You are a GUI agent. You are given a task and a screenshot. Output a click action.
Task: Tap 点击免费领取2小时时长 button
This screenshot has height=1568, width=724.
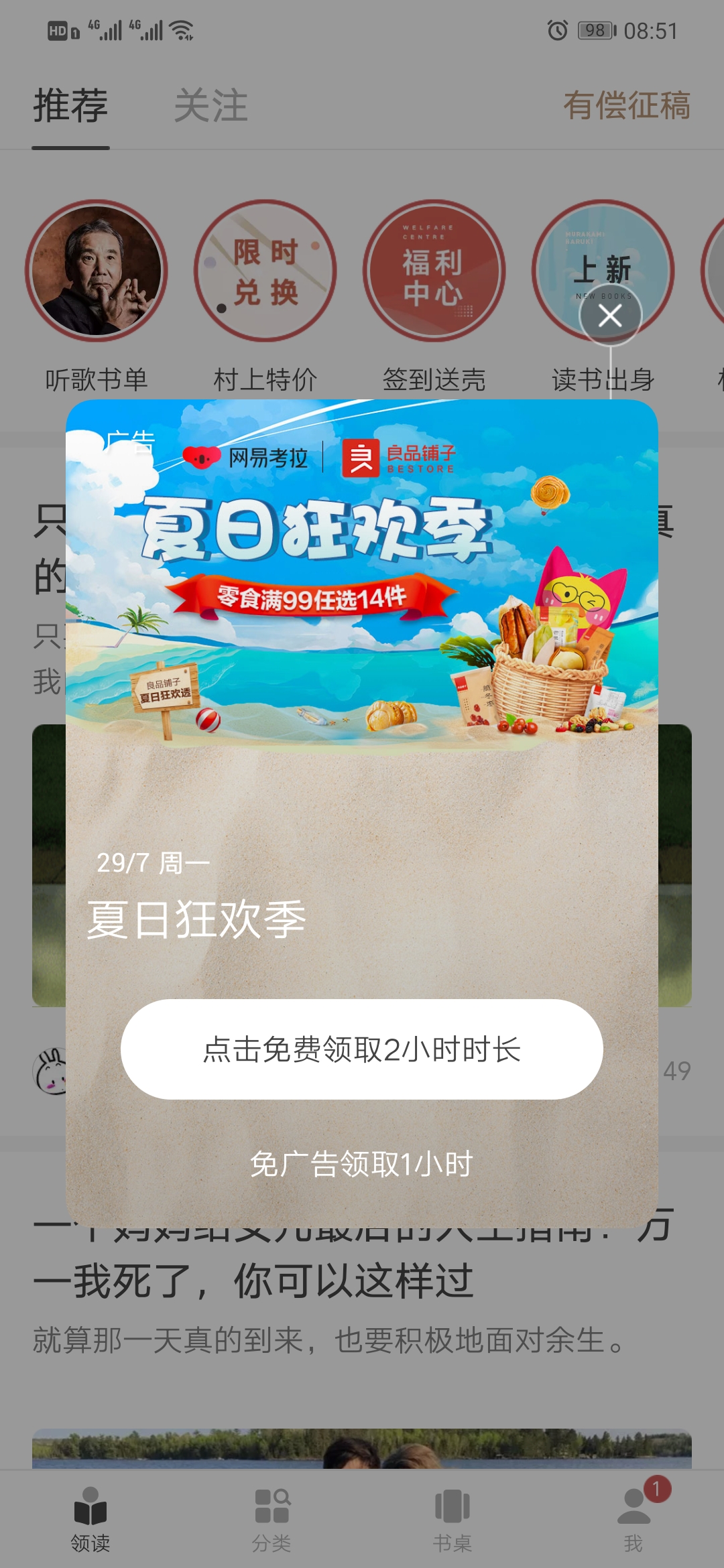point(362,1049)
